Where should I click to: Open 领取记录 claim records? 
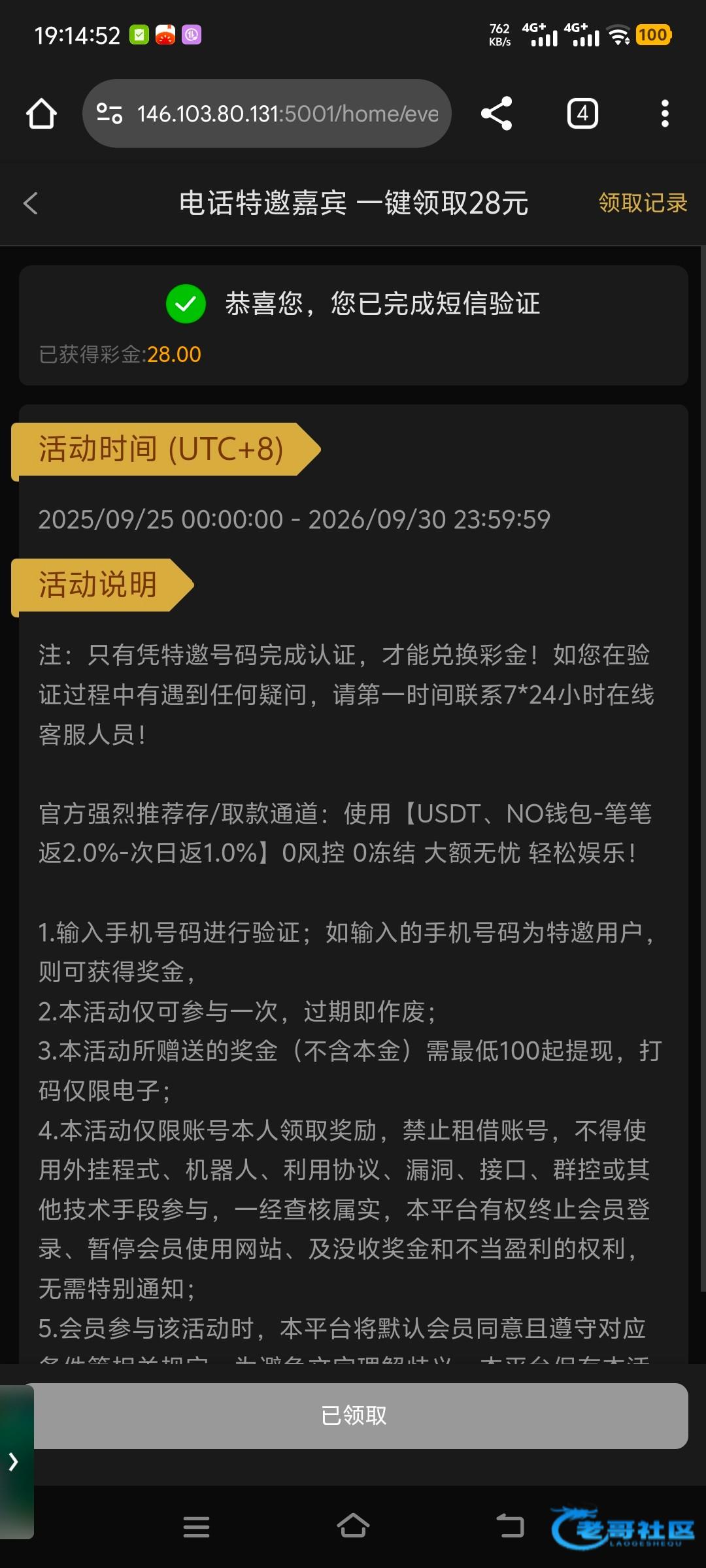click(642, 203)
